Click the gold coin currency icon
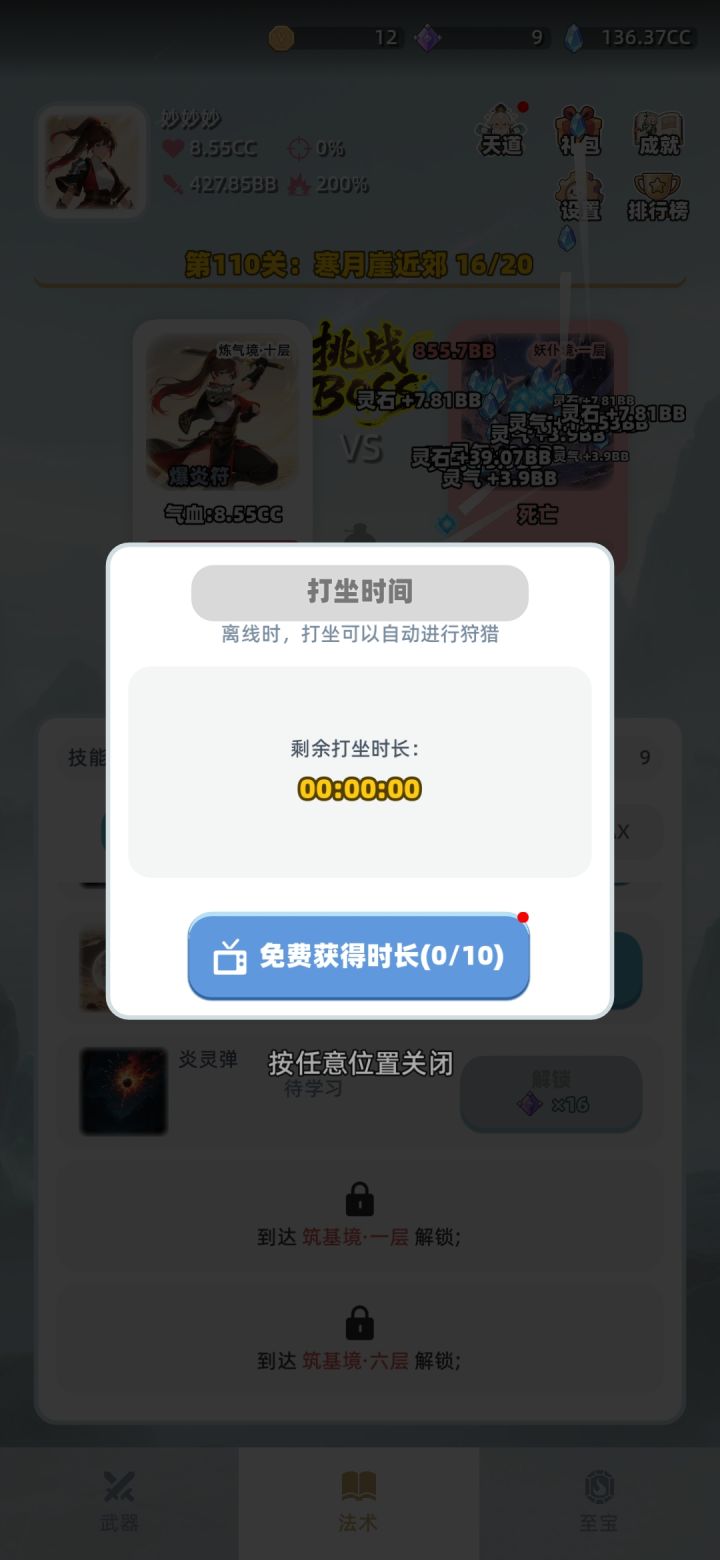Image resolution: width=720 pixels, height=1560 pixels. coord(281,36)
